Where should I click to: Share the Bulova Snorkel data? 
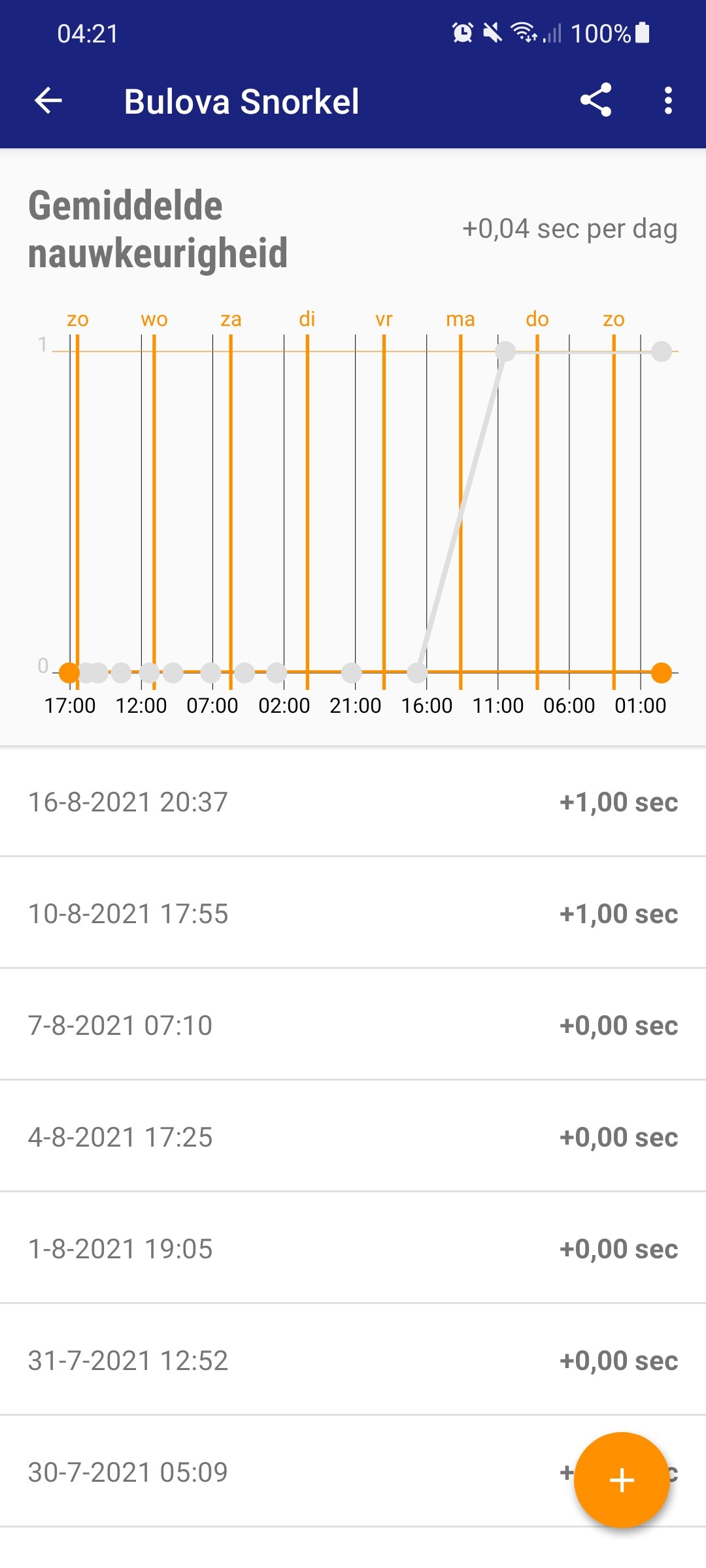pos(596,101)
